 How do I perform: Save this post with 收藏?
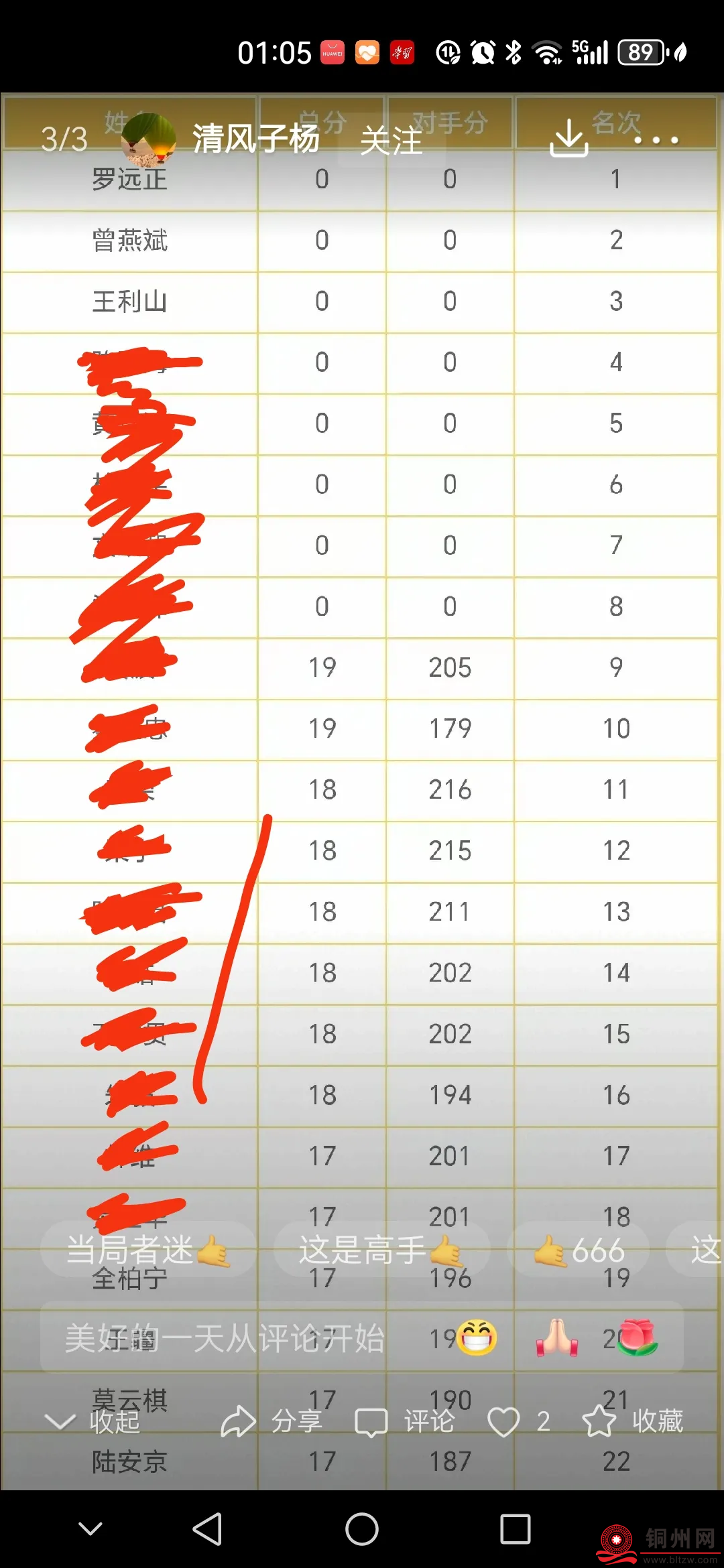point(633,1421)
